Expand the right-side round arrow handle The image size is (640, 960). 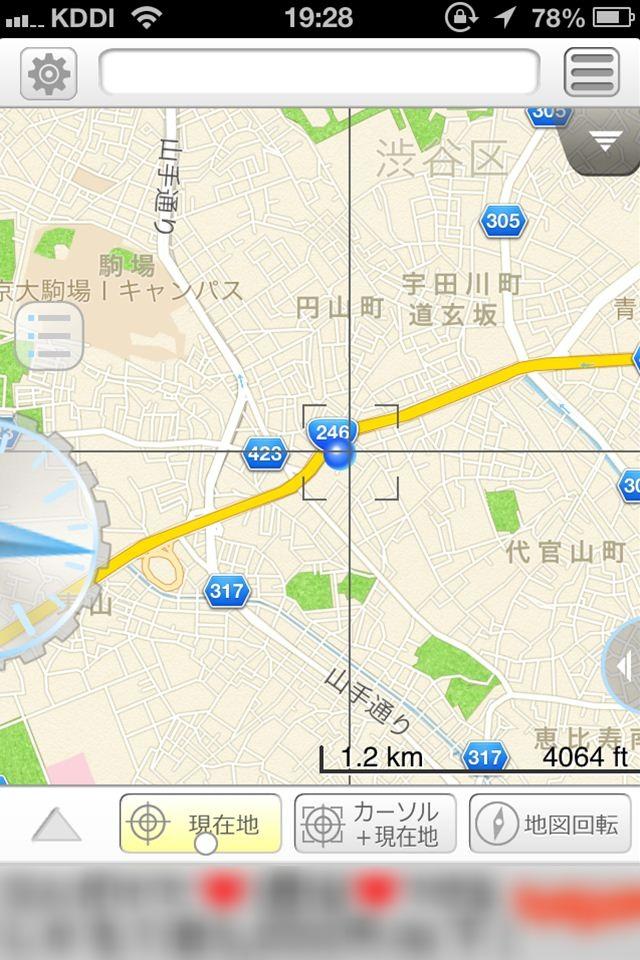click(x=624, y=664)
